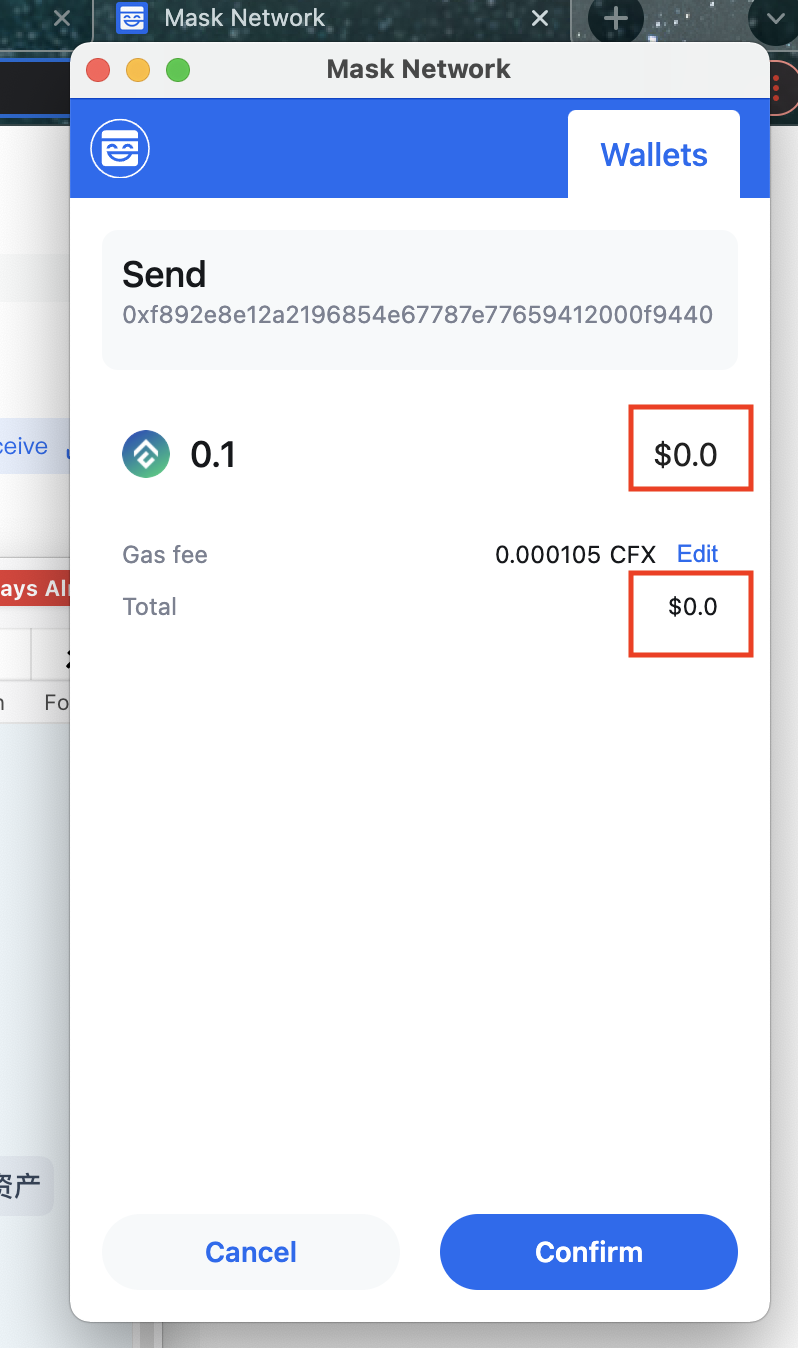The width and height of the screenshot is (798, 1348).
Task: Close the Mask Network window
Action: (x=98, y=70)
